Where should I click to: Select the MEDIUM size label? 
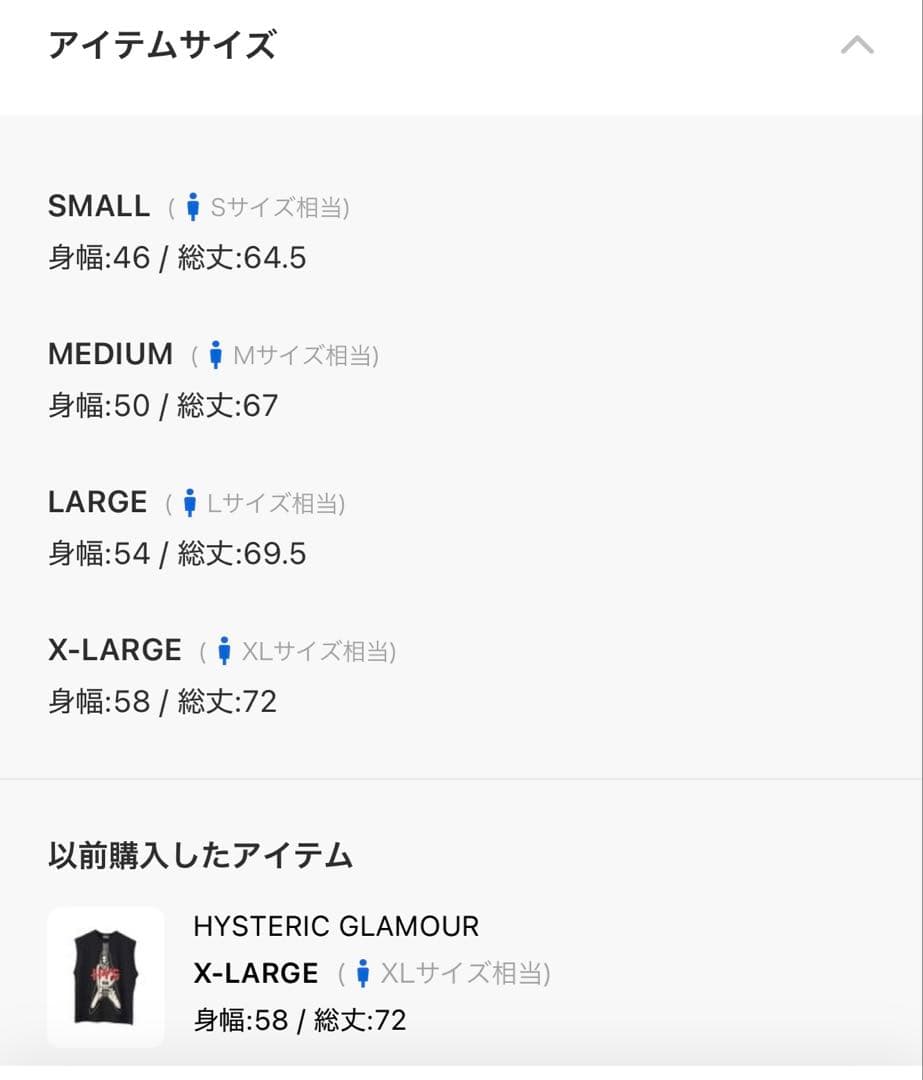(x=110, y=354)
